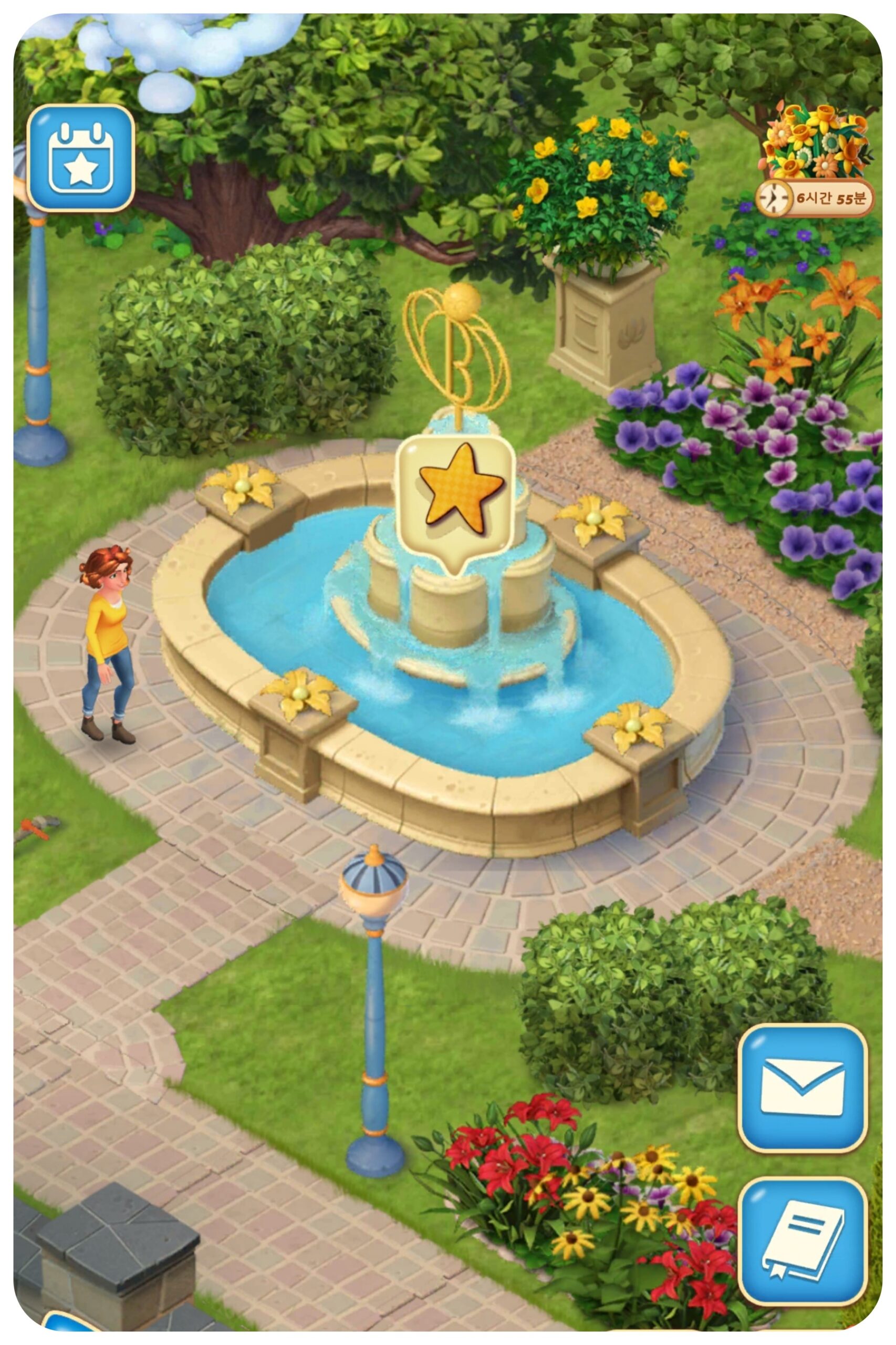Open the calendar events button
896x1345 pixels.
tap(80, 159)
